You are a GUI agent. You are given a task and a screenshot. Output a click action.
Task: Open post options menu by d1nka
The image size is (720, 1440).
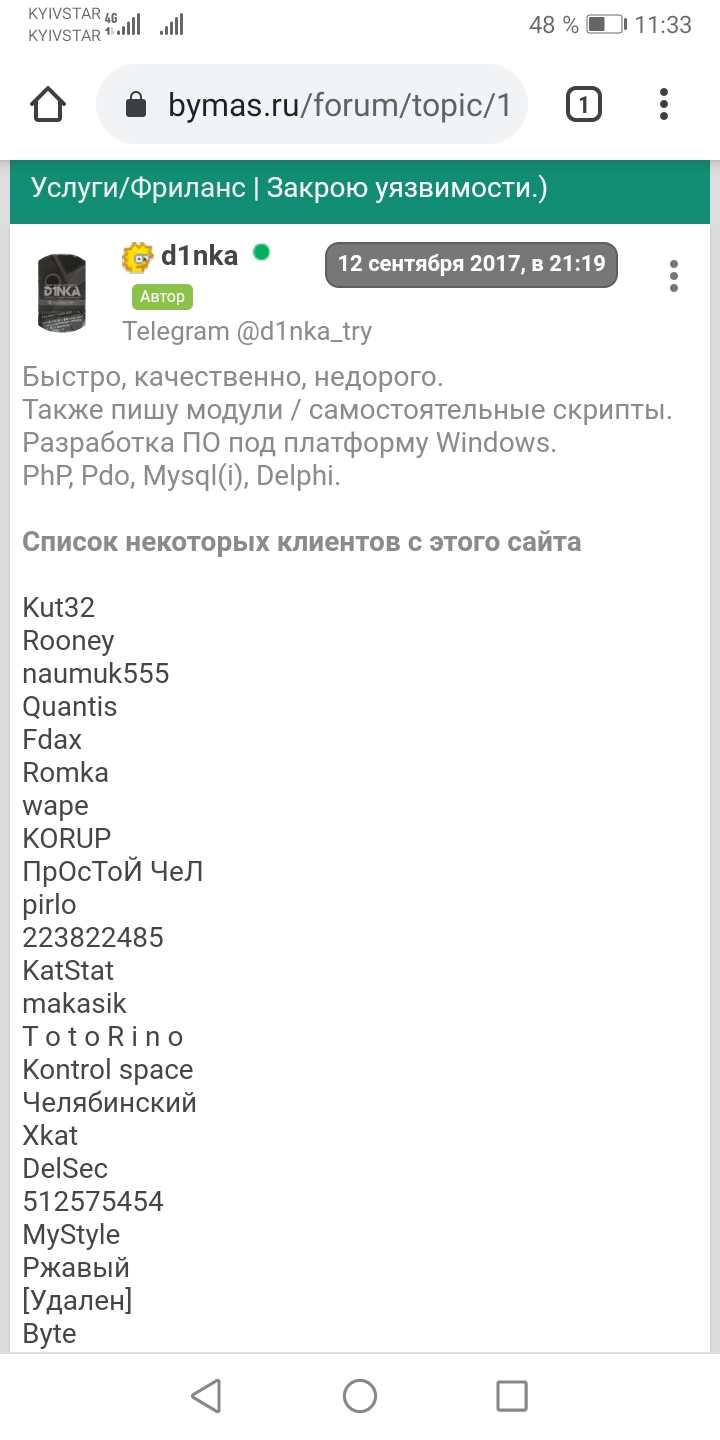674,276
